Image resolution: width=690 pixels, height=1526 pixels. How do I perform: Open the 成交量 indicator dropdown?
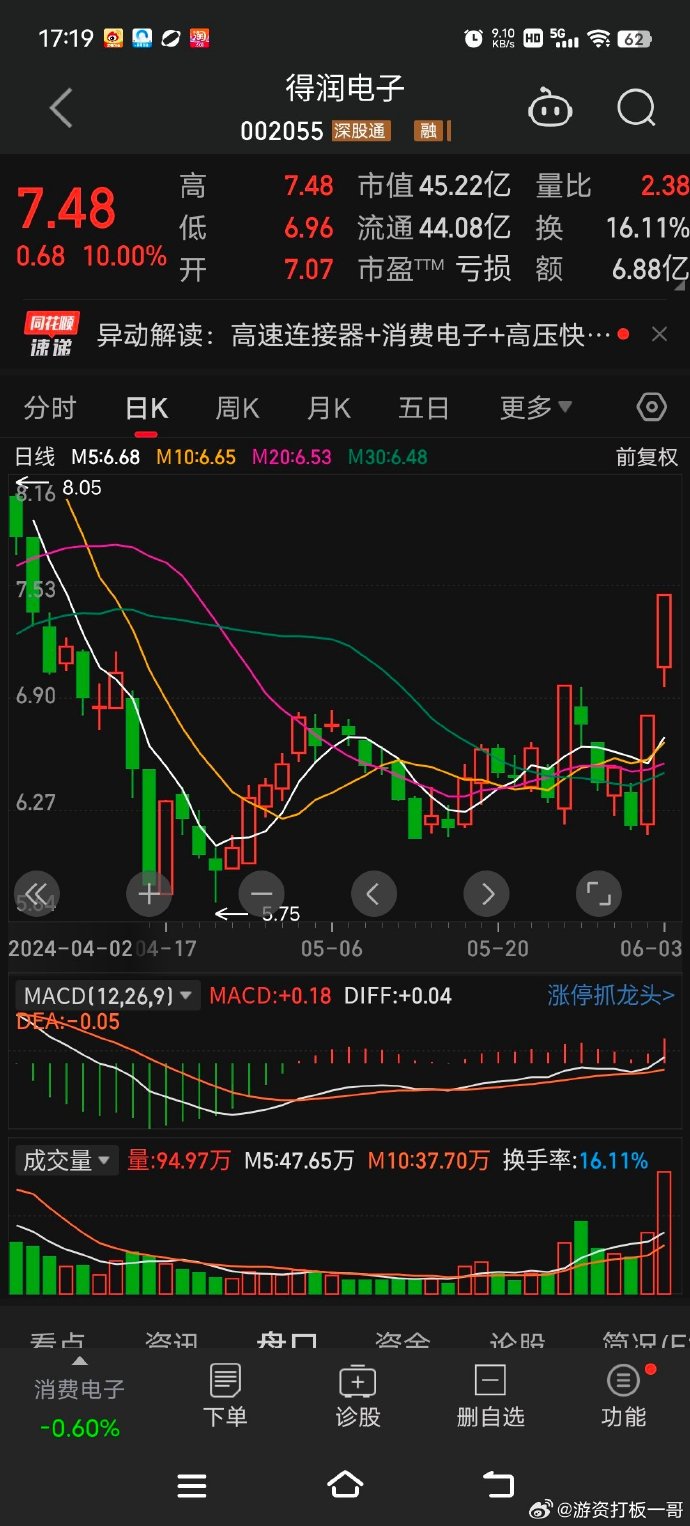click(x=66, y=1160)
